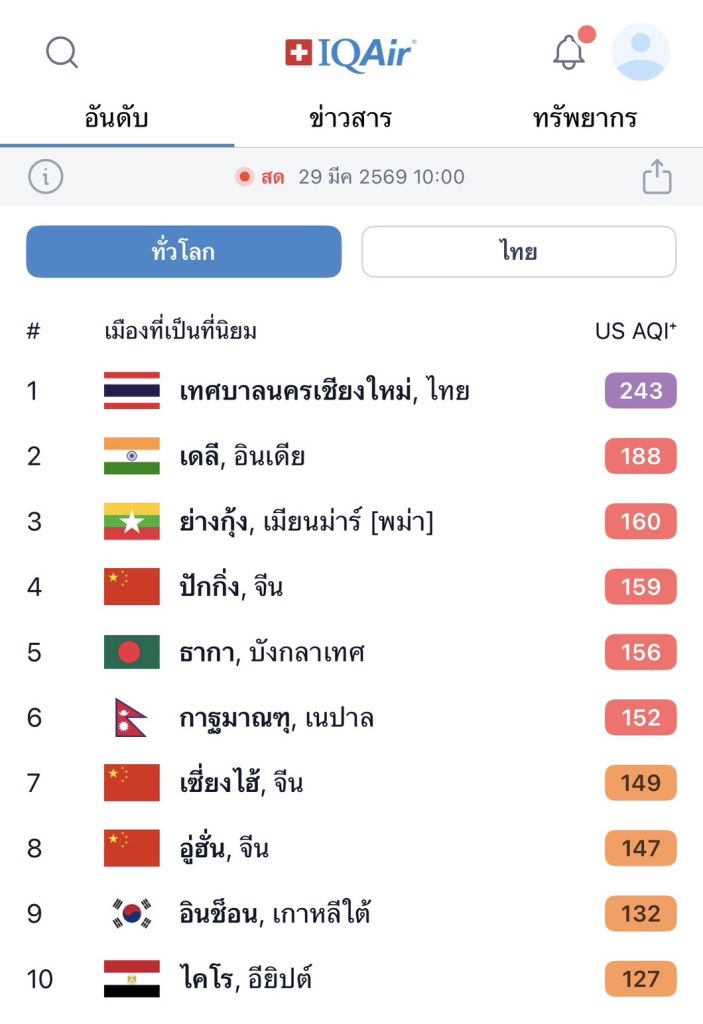The width and height of the screenshot is (703, 1024).
Task: View อินช็อน, เกาหลีใต้ air quality
Action: [275, 914]
